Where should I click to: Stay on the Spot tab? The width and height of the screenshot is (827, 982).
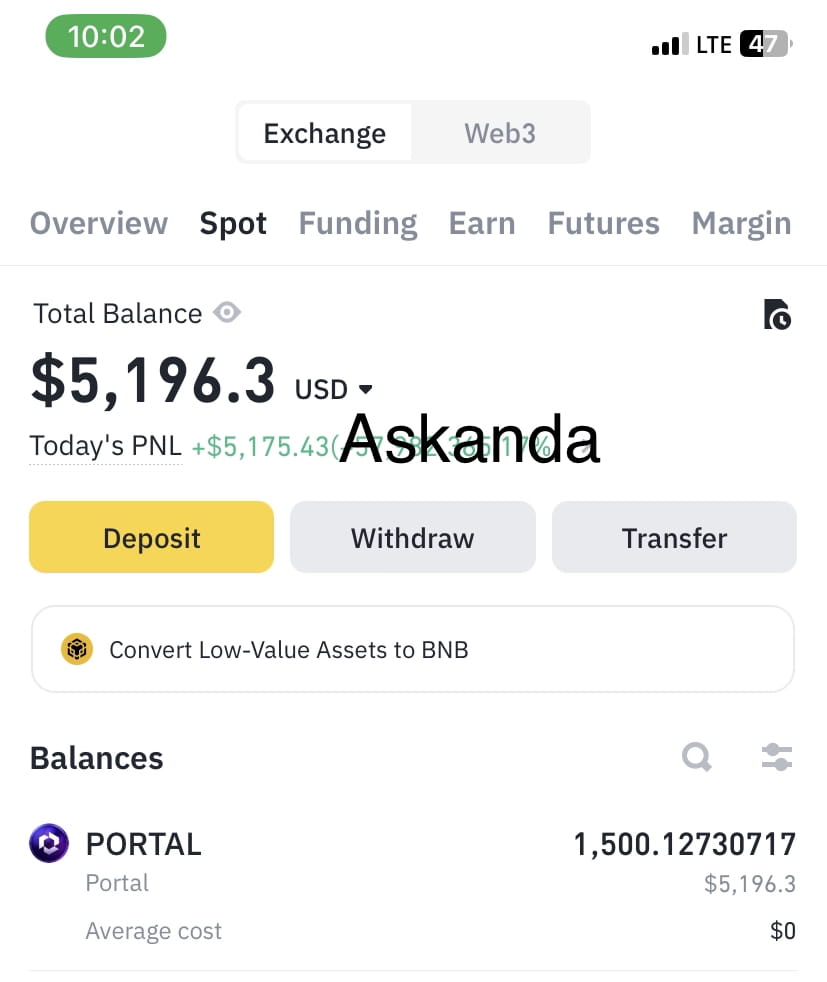point(233,223)
